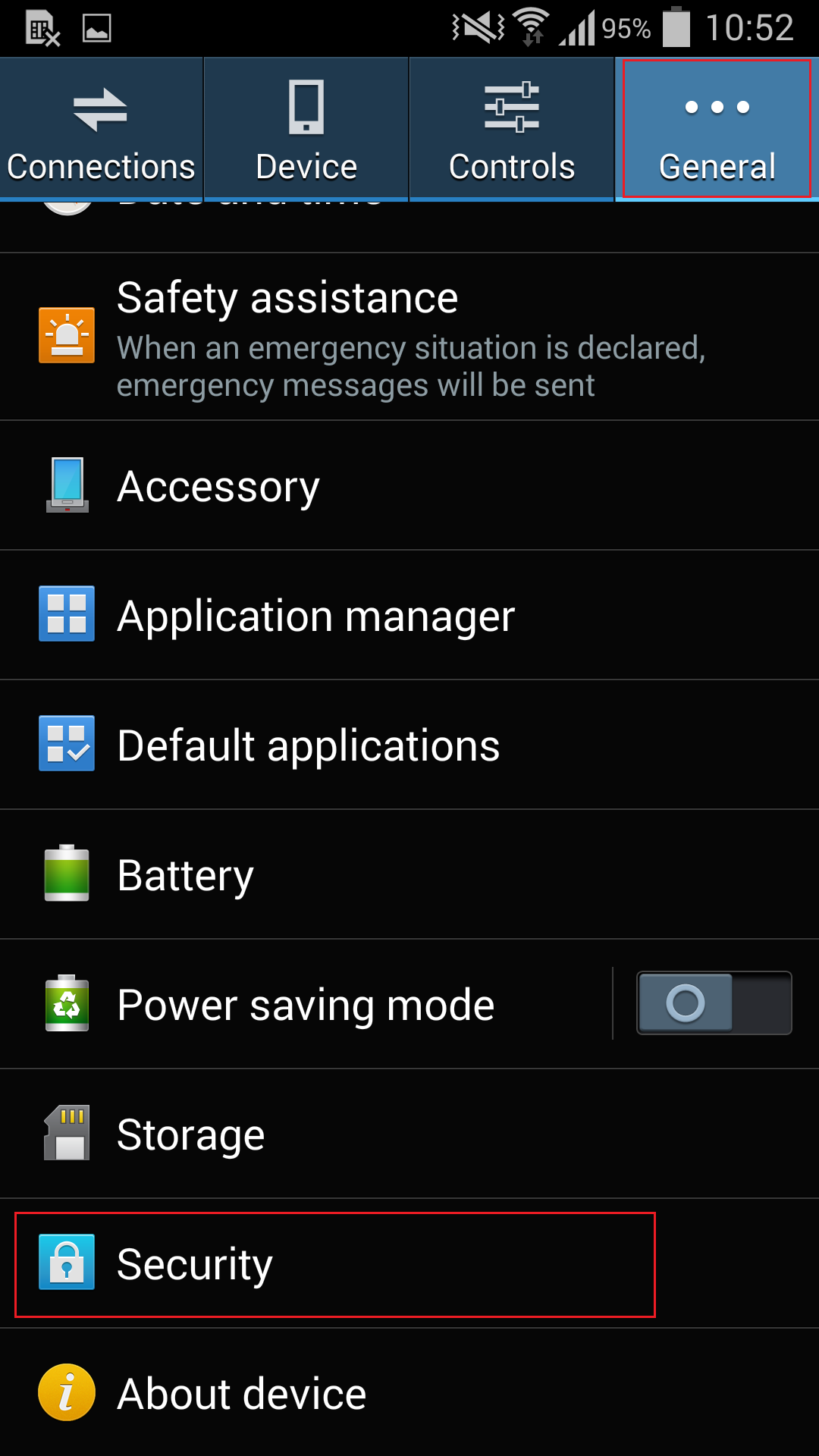Viewport: 819px width, 1456px height.
Task: Toggle the Power saving mode switch
Action: tap(714, 1003)
